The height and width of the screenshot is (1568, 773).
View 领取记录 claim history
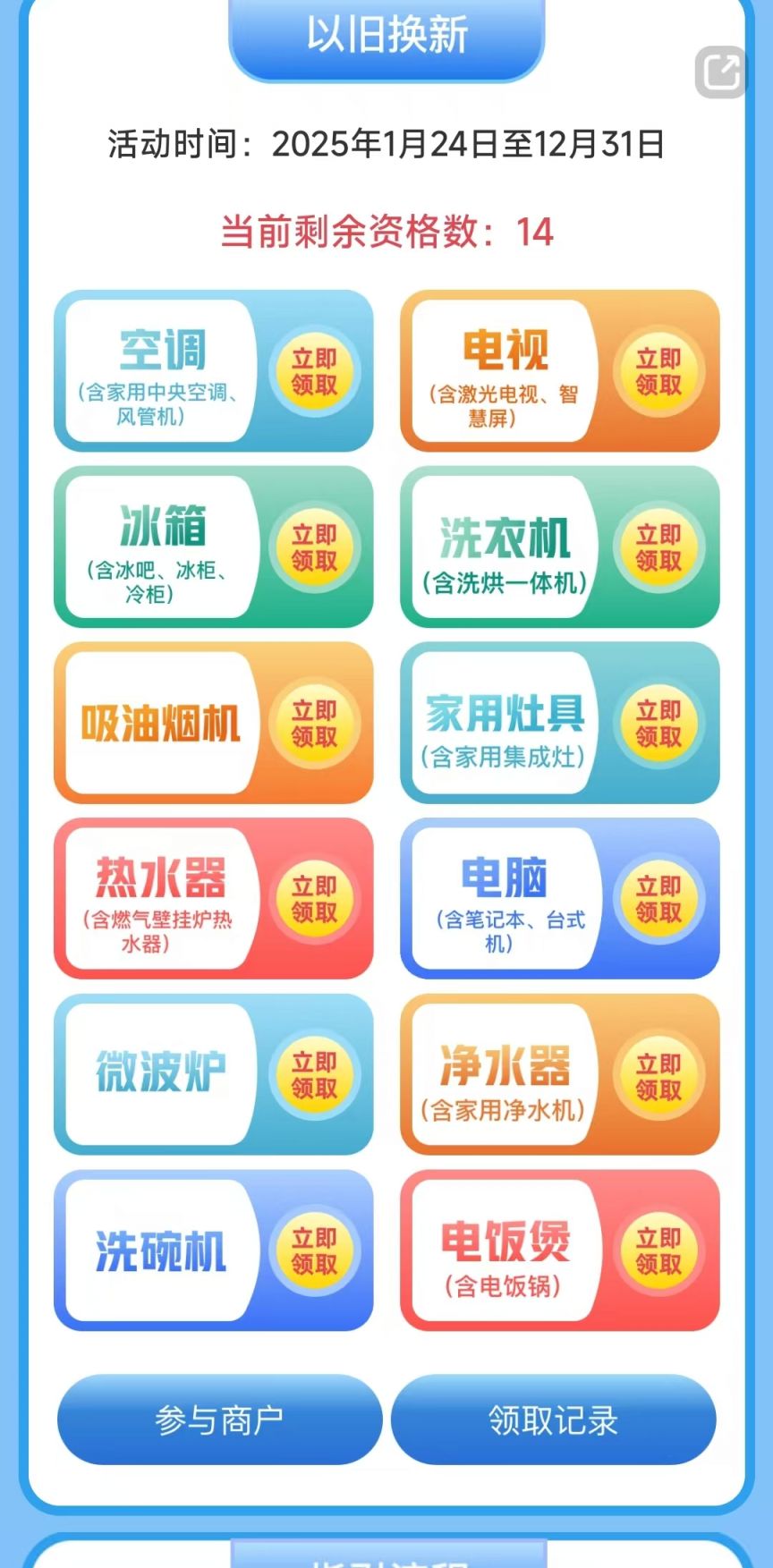tap(553, 1420)
